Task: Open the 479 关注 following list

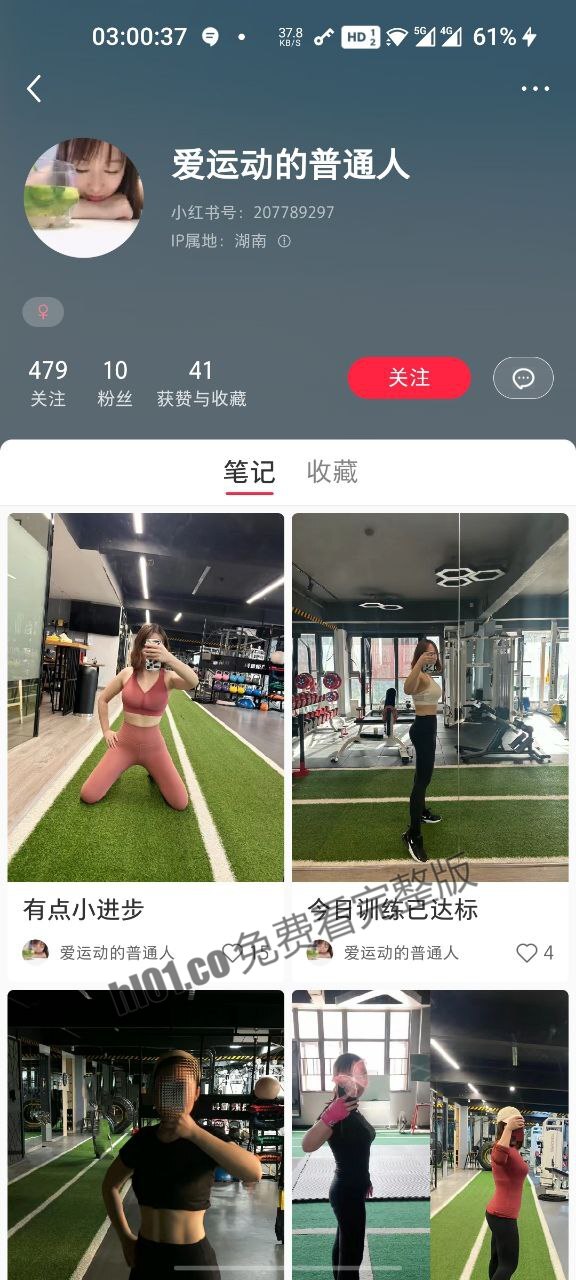Action: click(48, 384)
